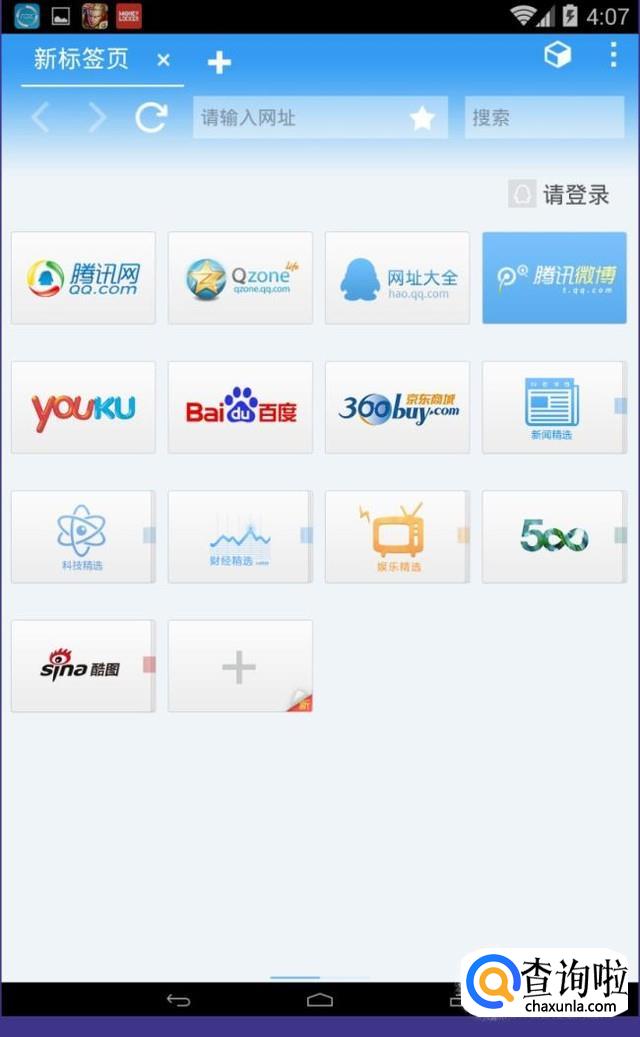Open the 新闻精选 news tile

552,408
